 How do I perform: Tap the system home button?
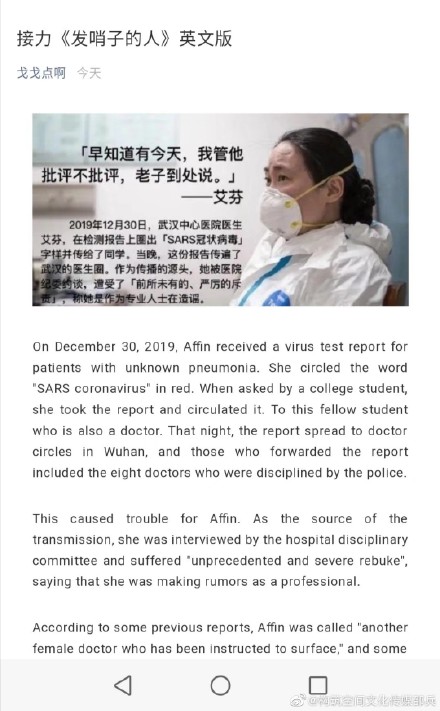(220, 685)
